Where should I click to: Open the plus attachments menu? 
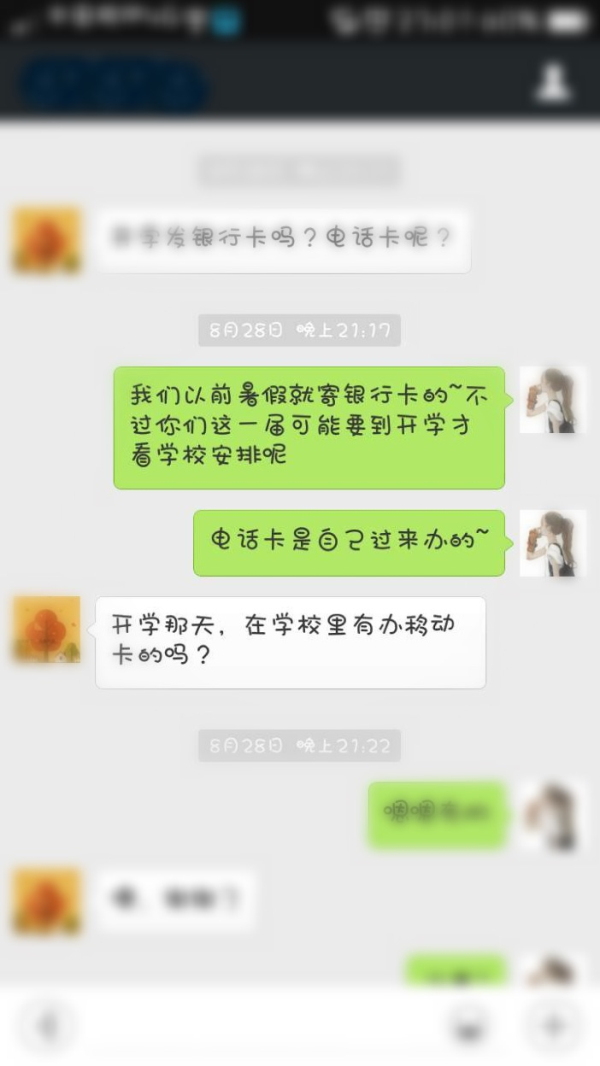(551, 1025)
